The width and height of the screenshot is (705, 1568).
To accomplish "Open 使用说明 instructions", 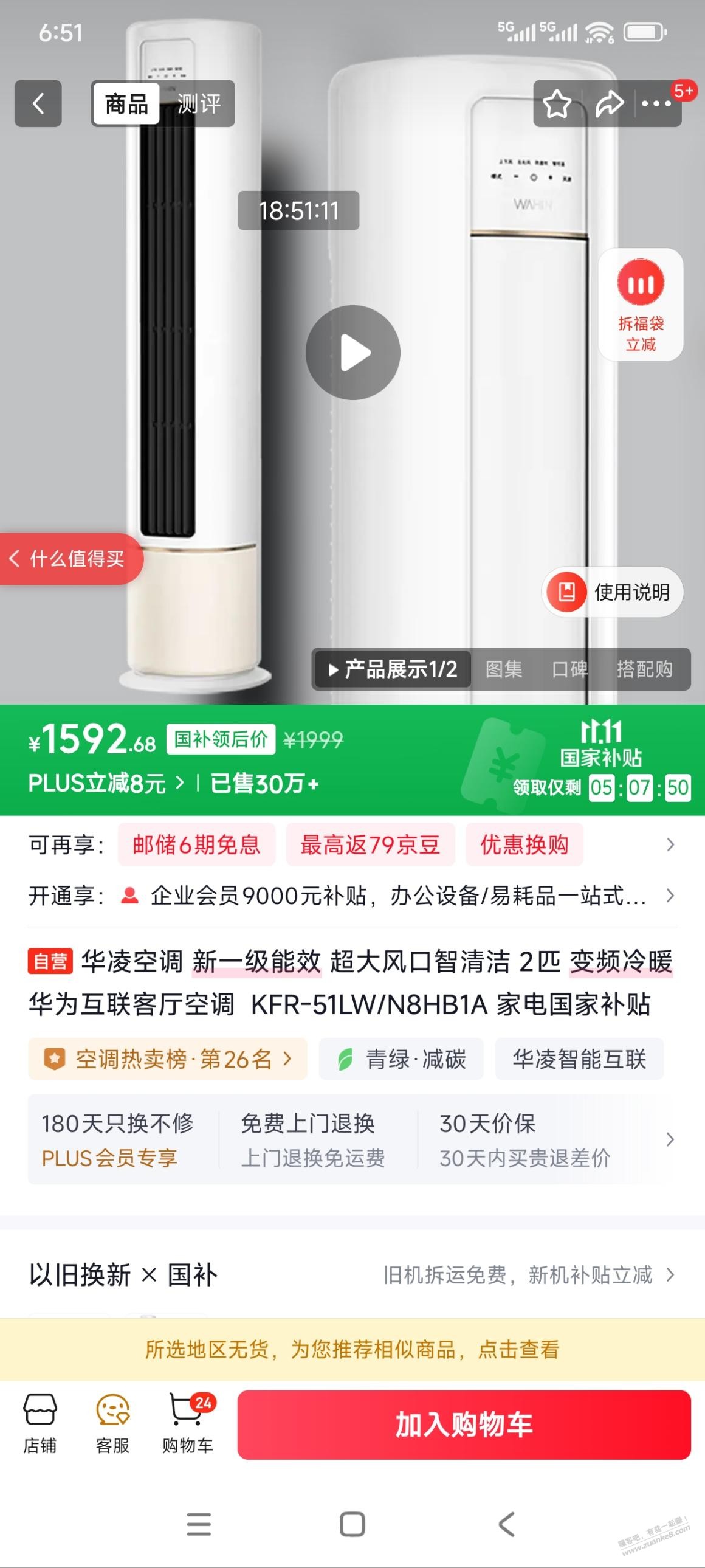I will (612, 592).
